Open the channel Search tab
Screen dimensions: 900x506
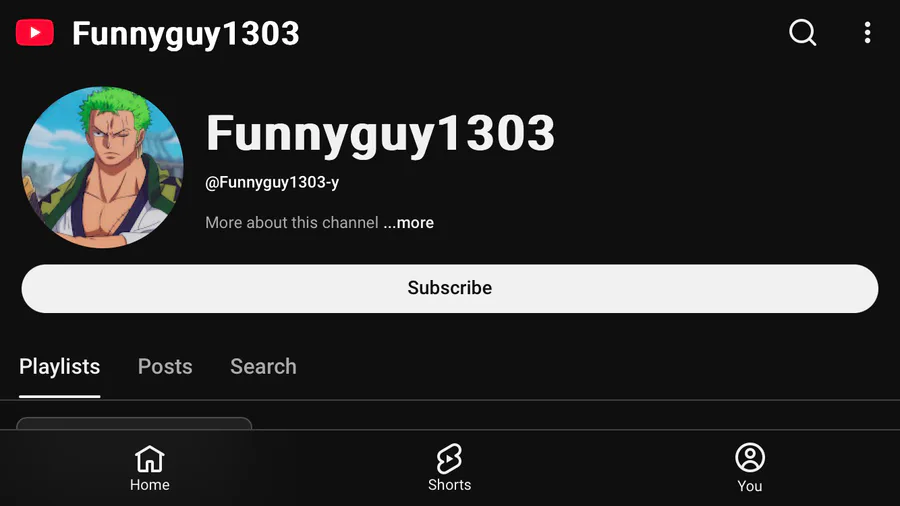click(263, 367)
